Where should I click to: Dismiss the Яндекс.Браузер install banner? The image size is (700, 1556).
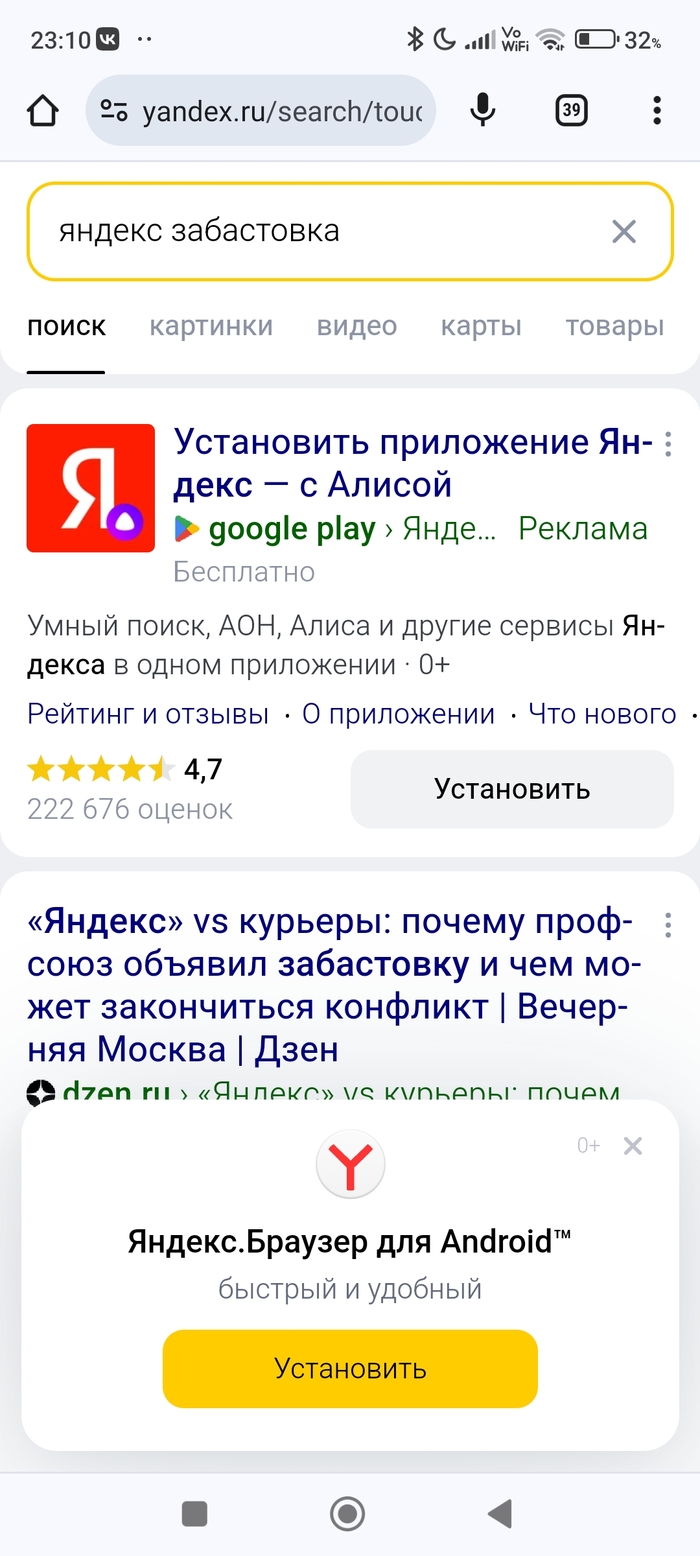[x=632, y=1146]
